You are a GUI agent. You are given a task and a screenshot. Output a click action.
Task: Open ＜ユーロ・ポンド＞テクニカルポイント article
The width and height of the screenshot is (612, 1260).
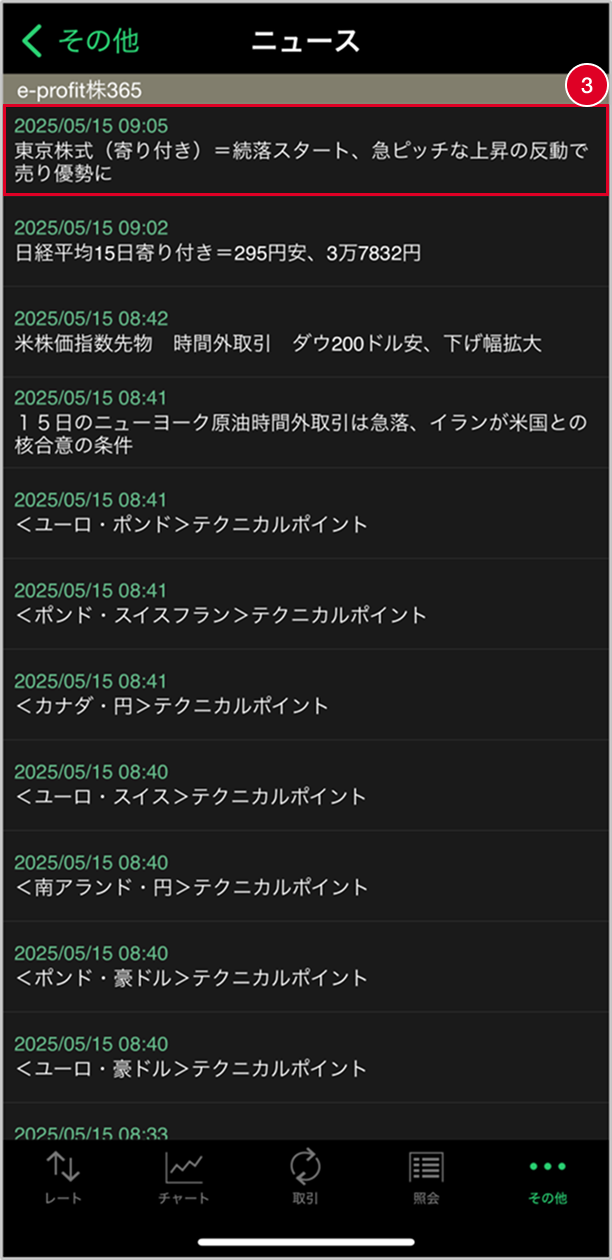pos(300,513)
